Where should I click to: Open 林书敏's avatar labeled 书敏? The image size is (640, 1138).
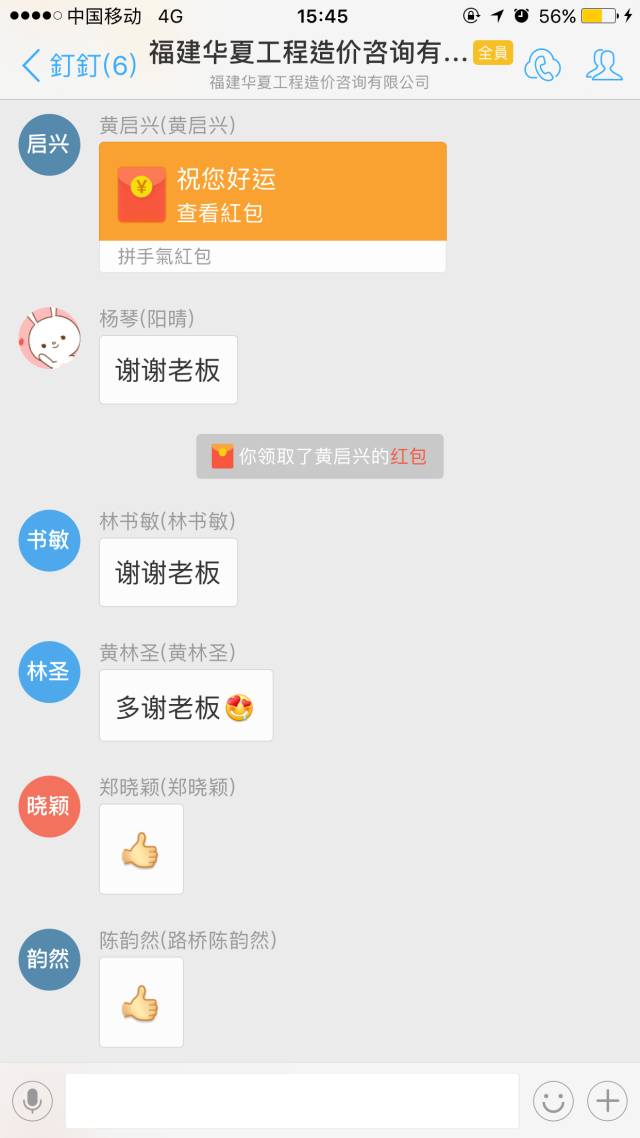(x=49, y=540)
